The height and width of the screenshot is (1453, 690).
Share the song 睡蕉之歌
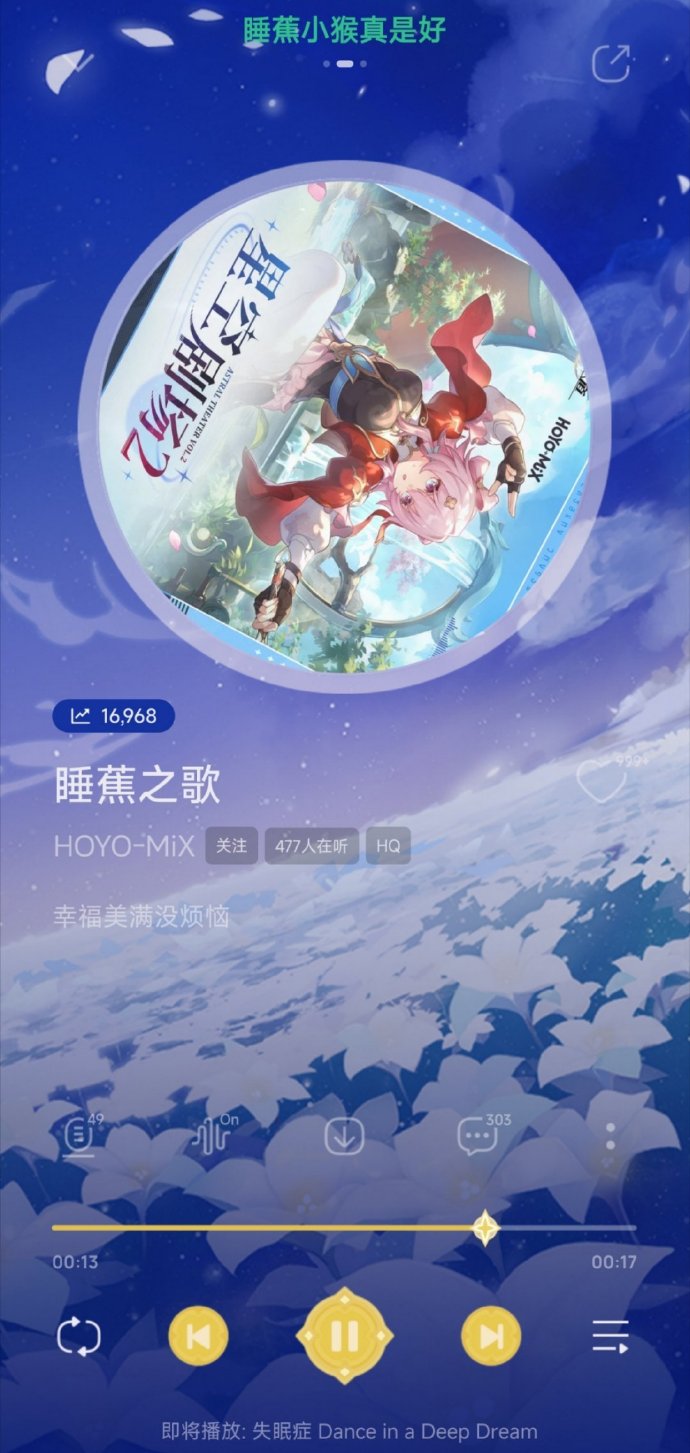tap(611, 63)
